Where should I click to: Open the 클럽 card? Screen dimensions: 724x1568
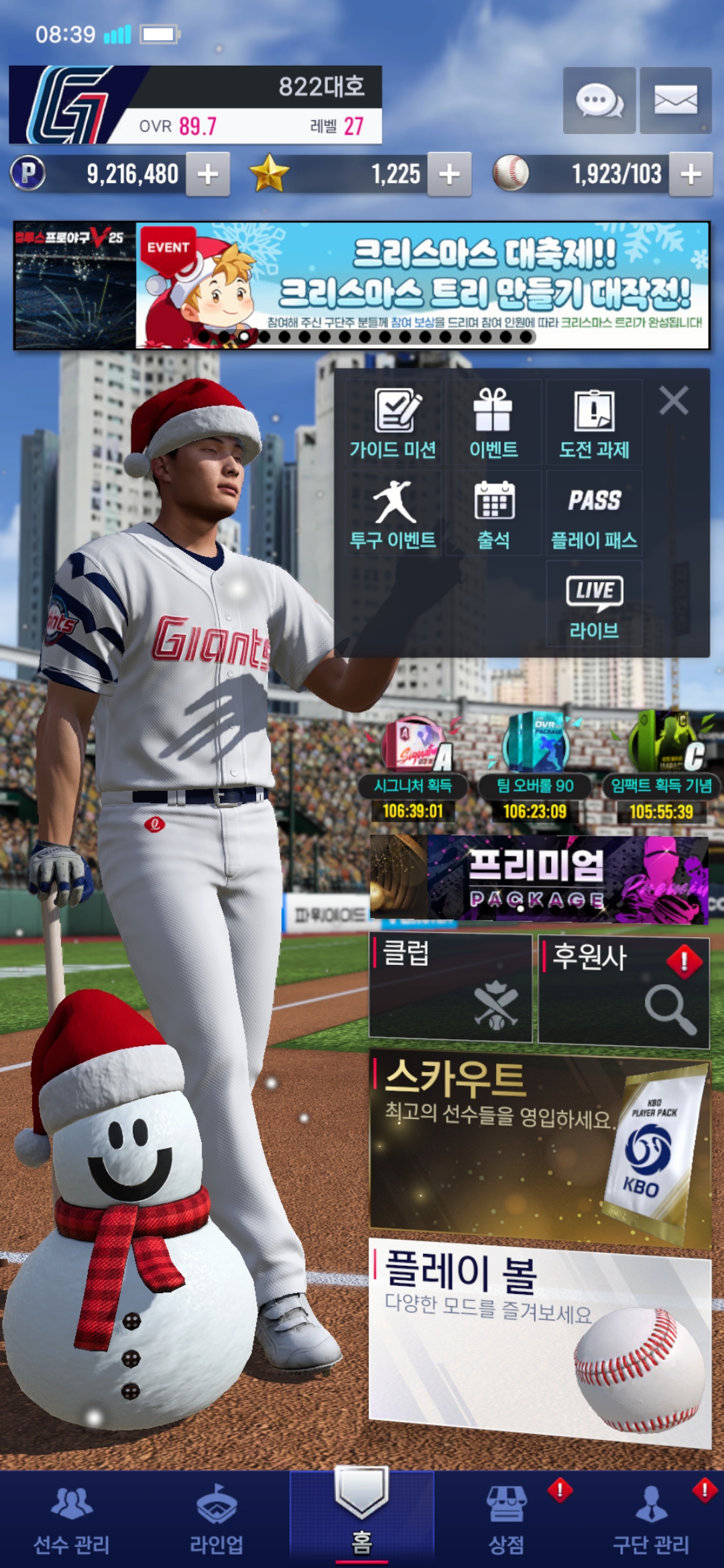(x=450, y=988)
